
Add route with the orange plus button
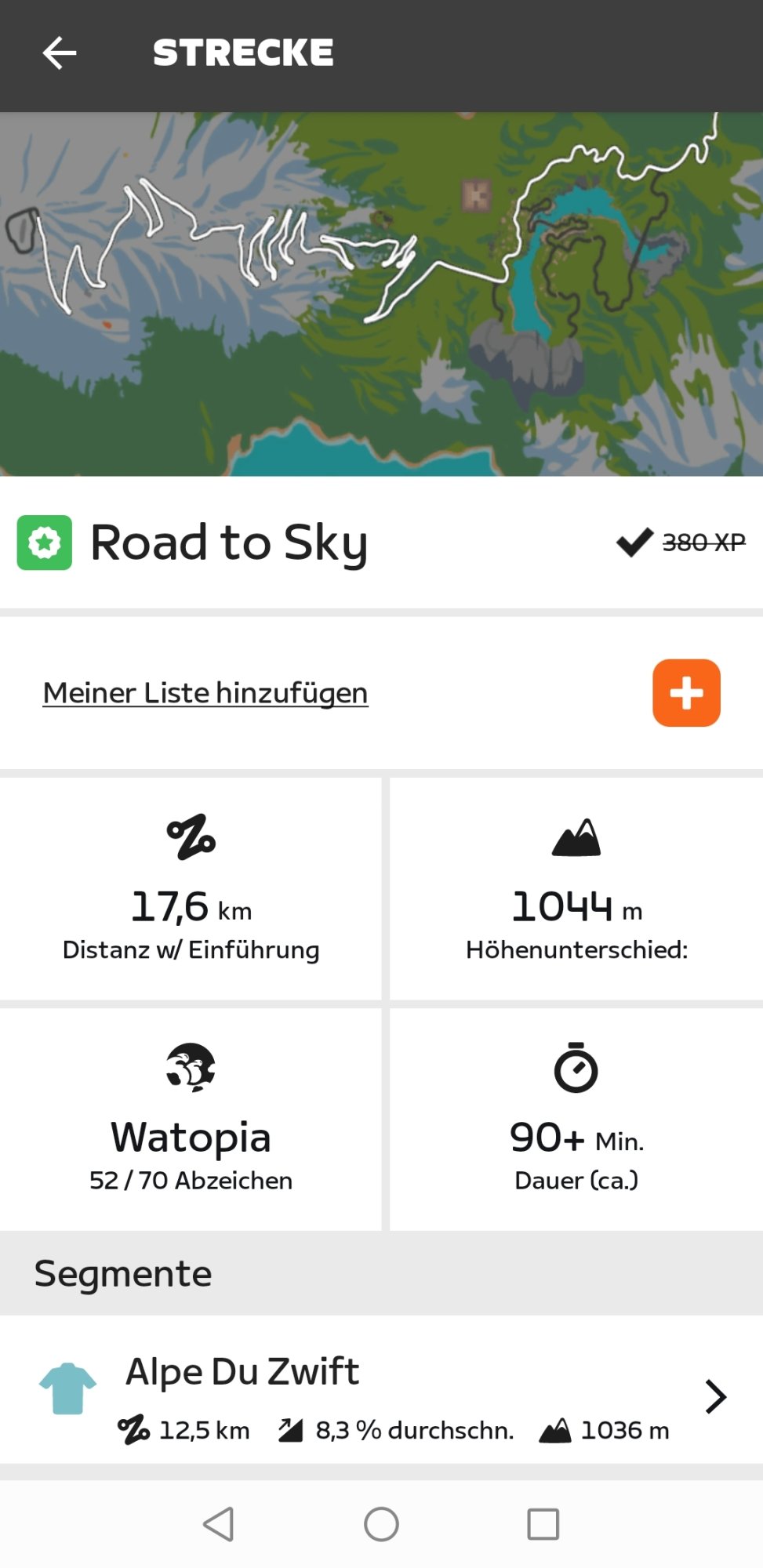[x=686, y=693]
